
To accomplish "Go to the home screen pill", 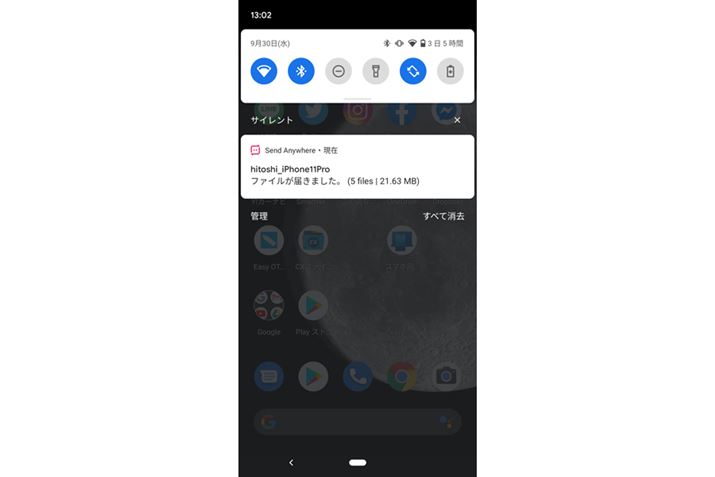I will point(357,462).
